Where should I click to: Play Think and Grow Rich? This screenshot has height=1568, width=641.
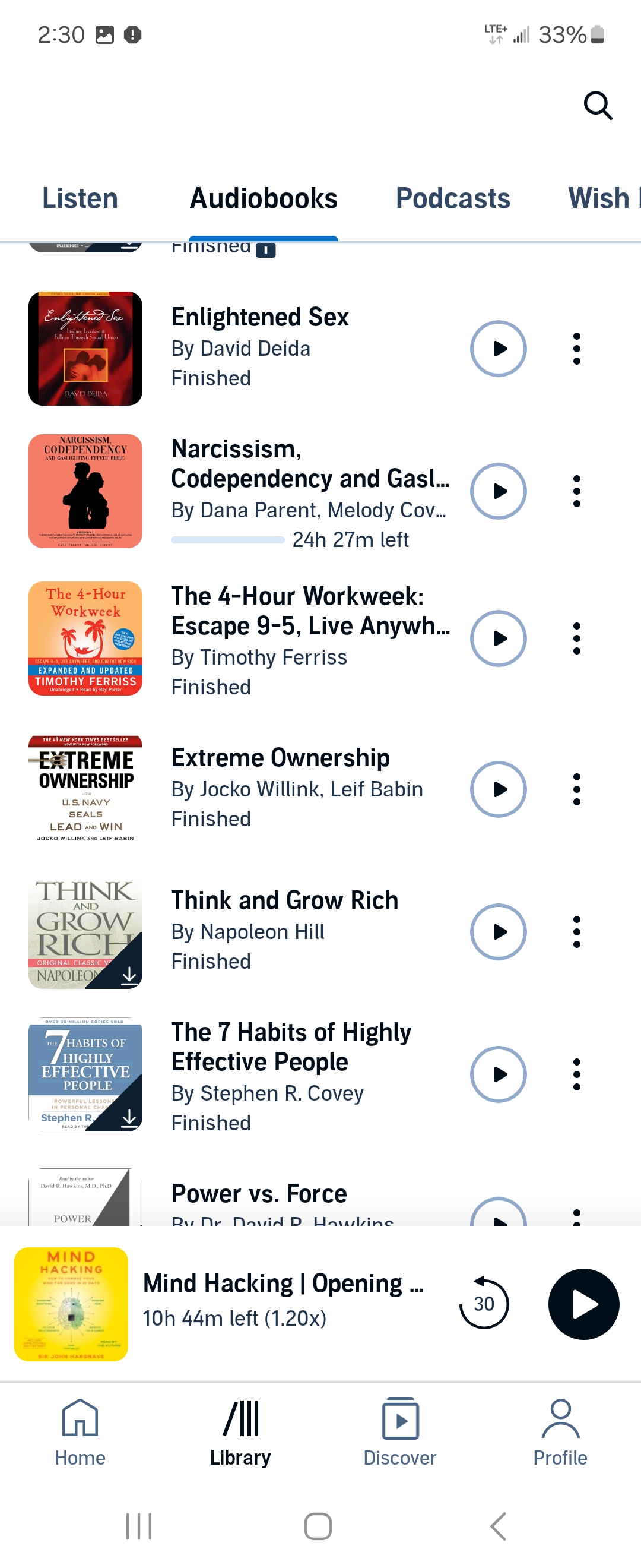coord(498,932)
